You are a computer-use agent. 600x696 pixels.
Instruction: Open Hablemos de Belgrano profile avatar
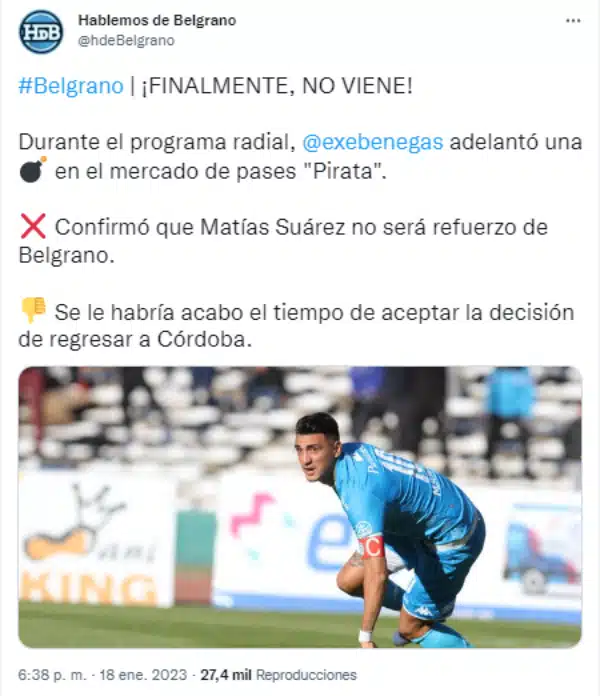[x=41, y=31]
